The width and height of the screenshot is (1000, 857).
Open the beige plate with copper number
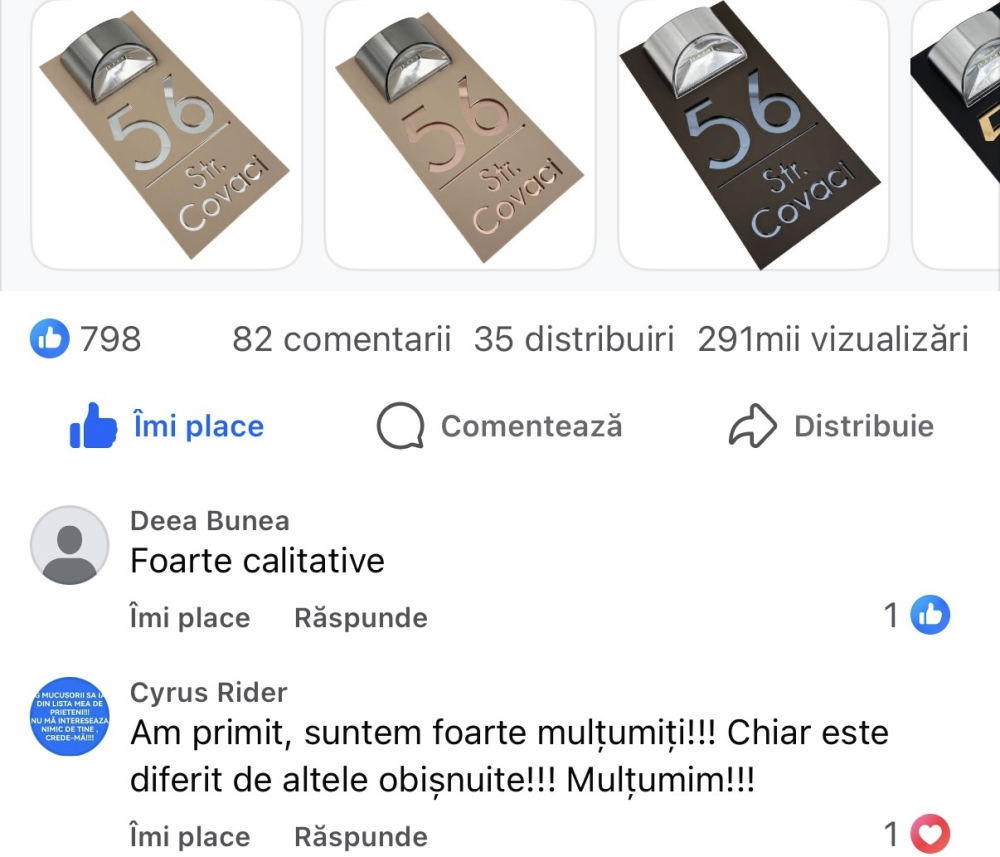[460, 135]
